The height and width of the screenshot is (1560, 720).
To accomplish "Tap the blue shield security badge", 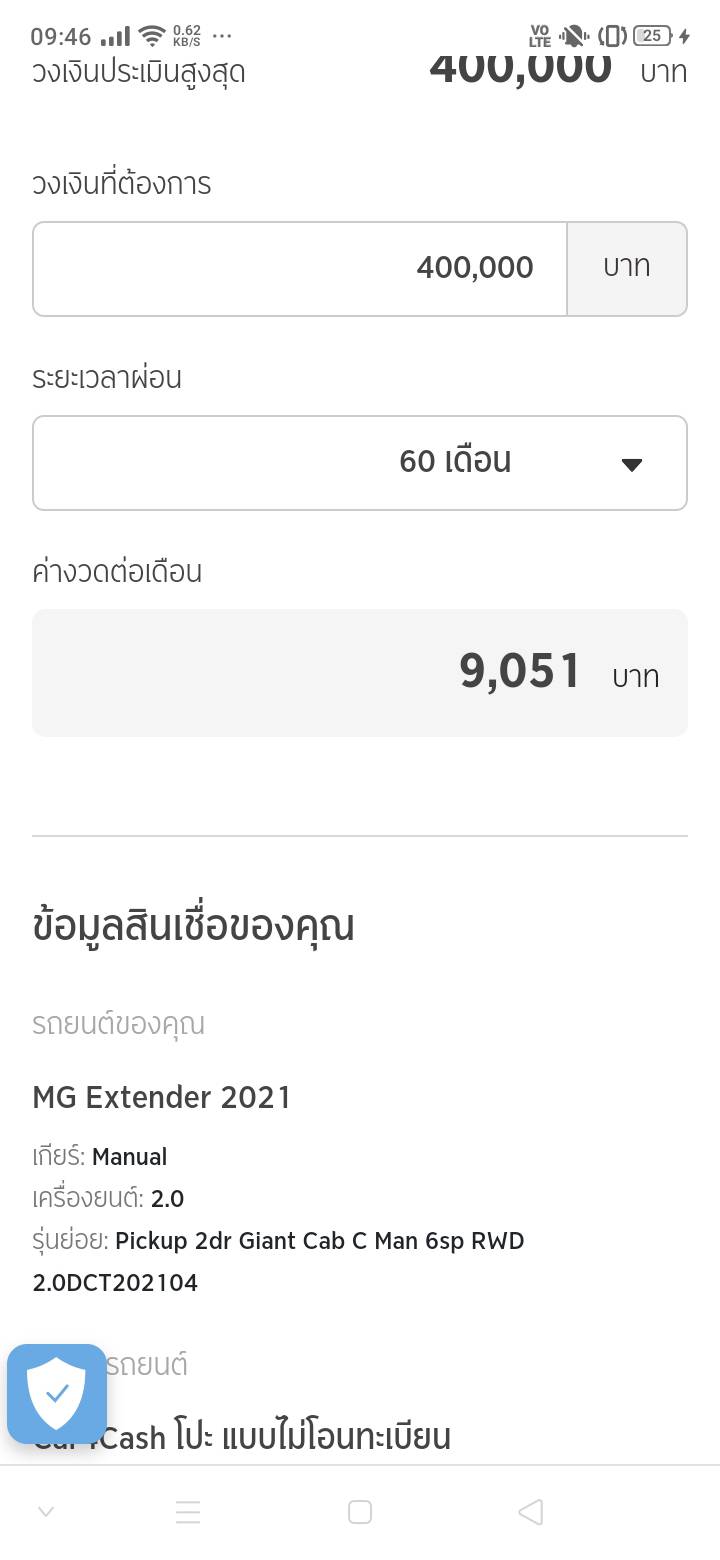I will (x=57, y=1393).
